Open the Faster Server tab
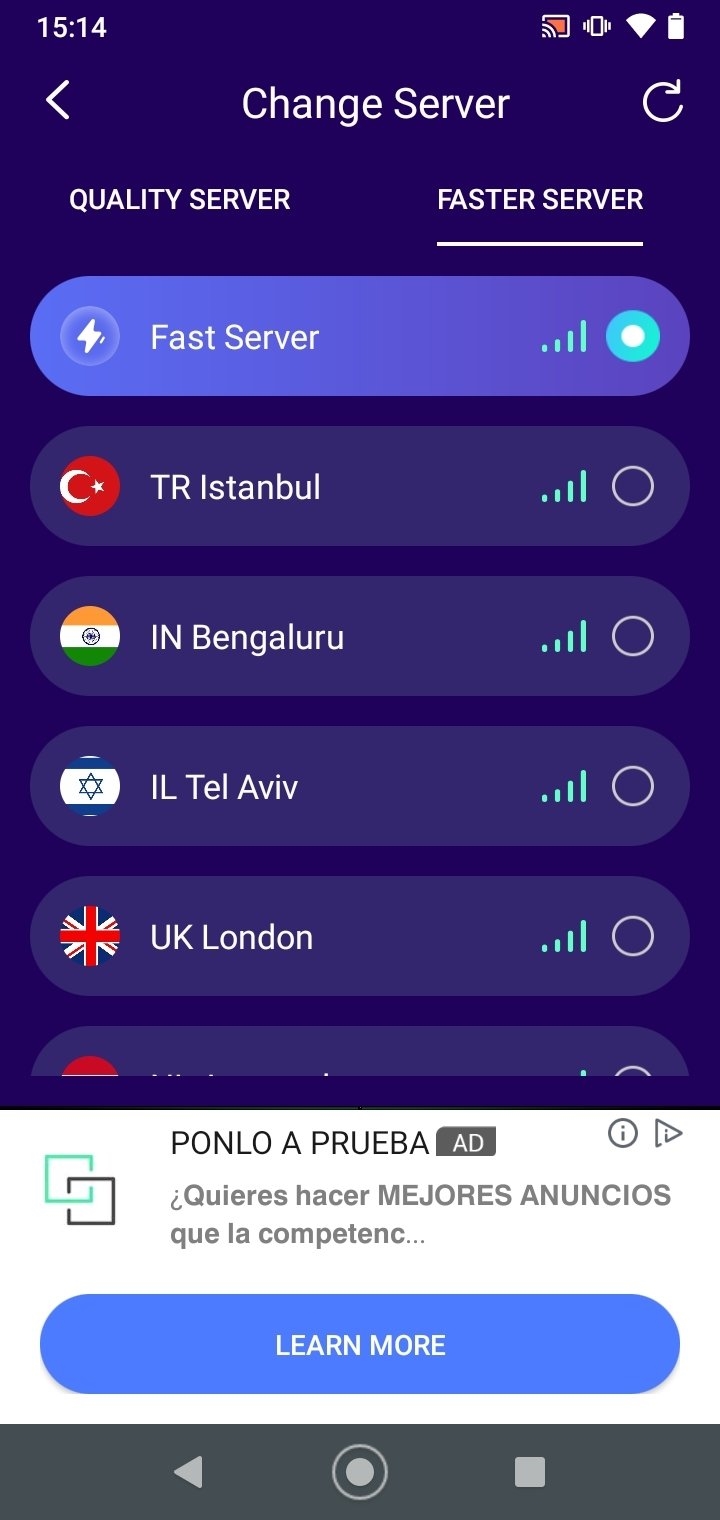Screen dimensions: 720x1520 coord(540,200)
